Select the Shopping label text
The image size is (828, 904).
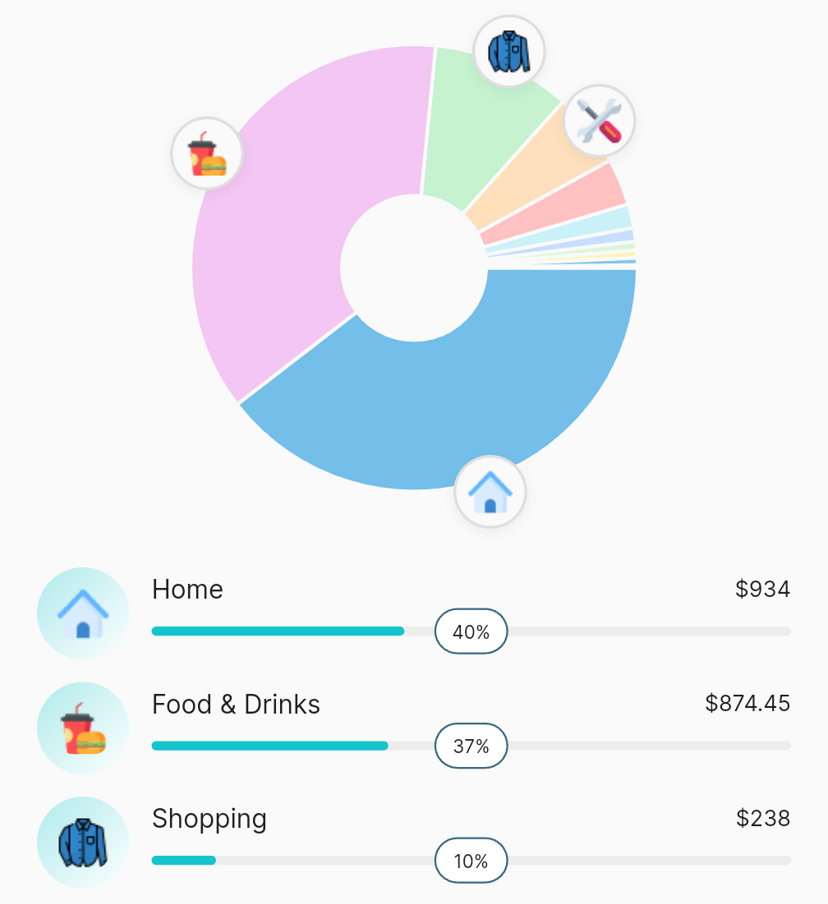209,819
